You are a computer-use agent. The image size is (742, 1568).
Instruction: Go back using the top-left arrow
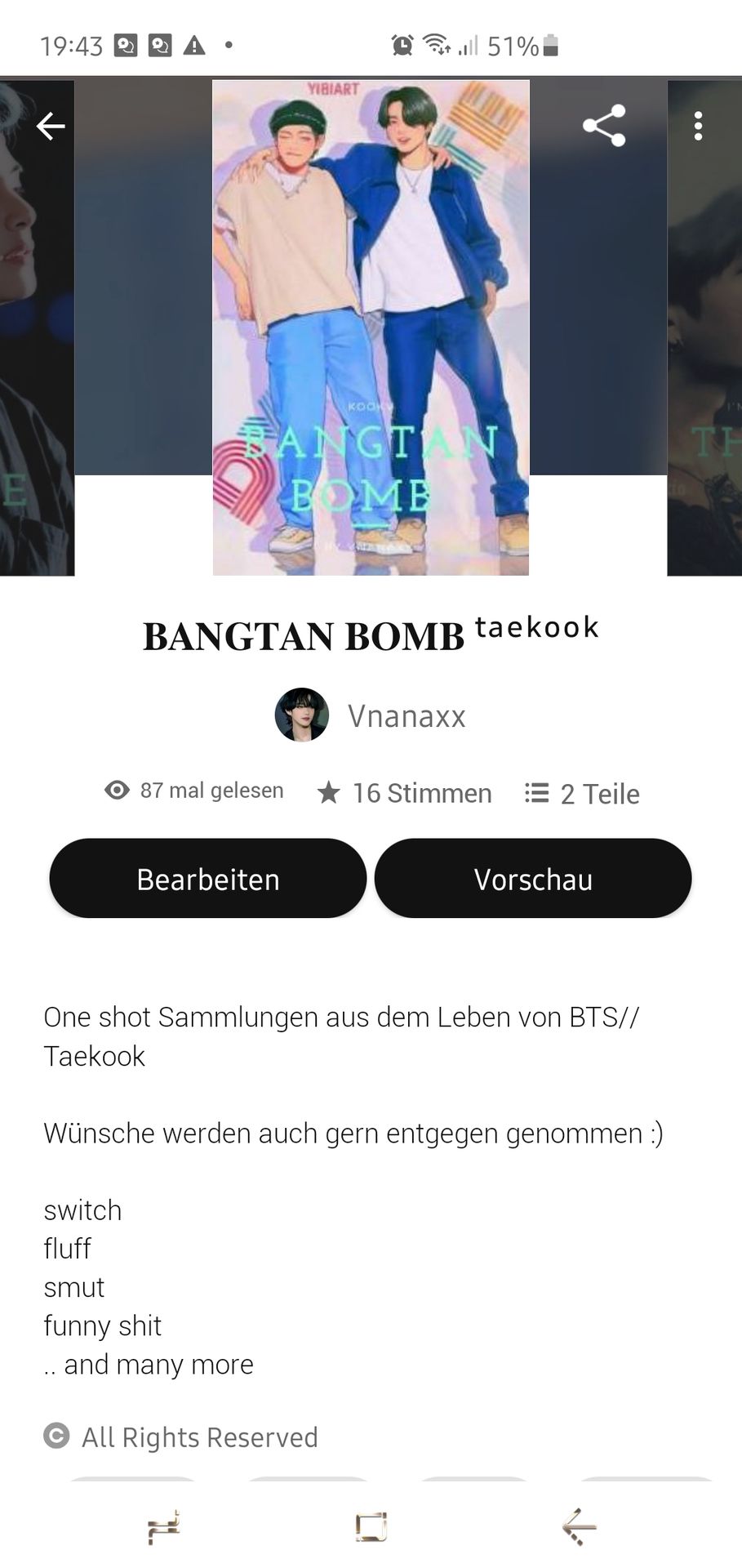51,127
